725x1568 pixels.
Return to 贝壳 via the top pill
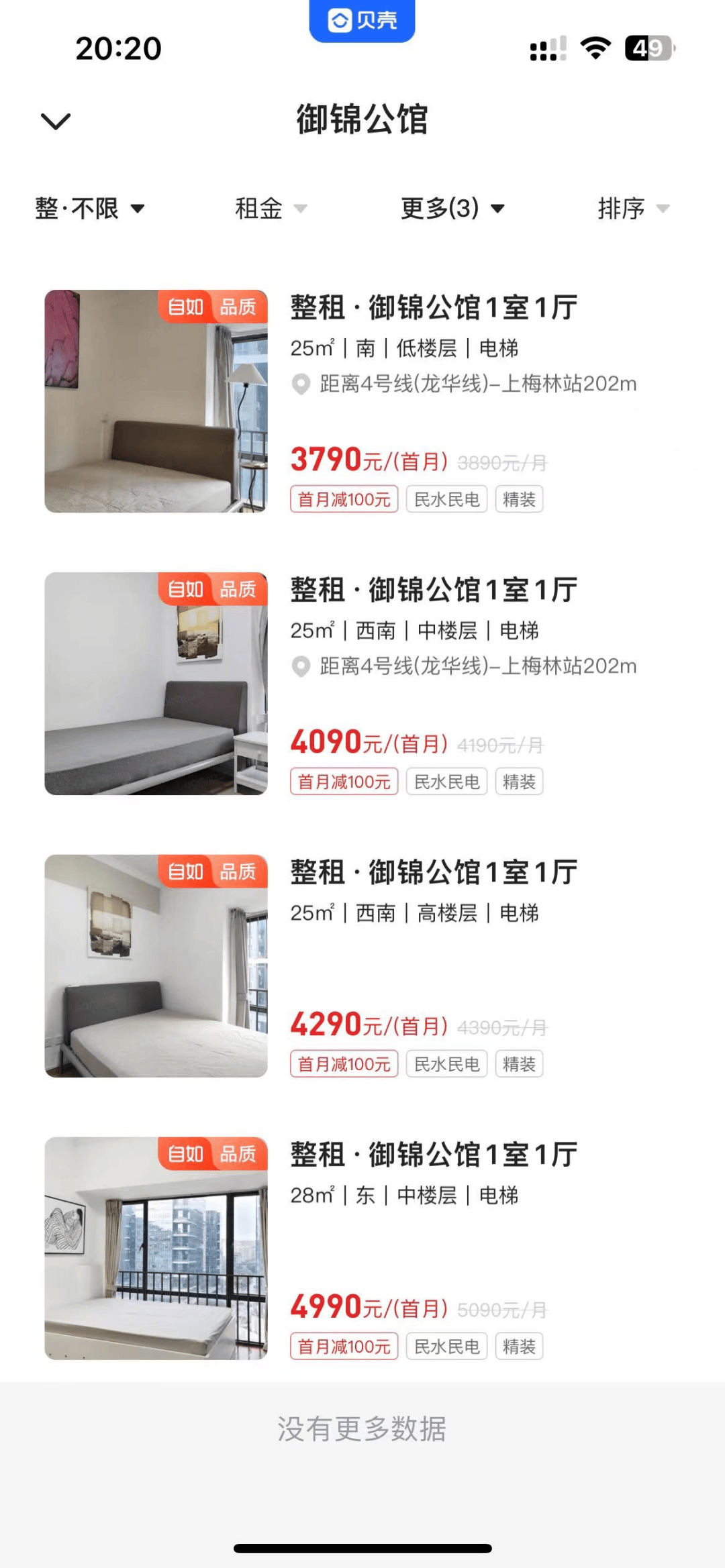(x=362, y=21)
